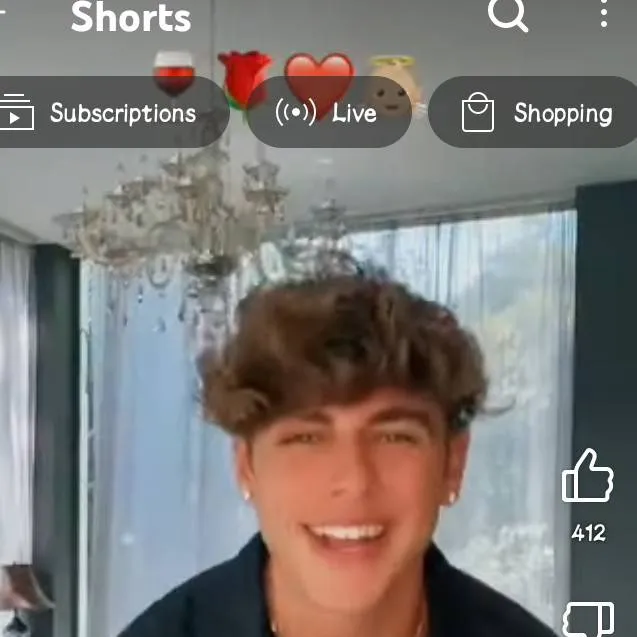637x637 pixels.
Task: Dislike this Short with thumbs down
Action: tap(588, 618)
